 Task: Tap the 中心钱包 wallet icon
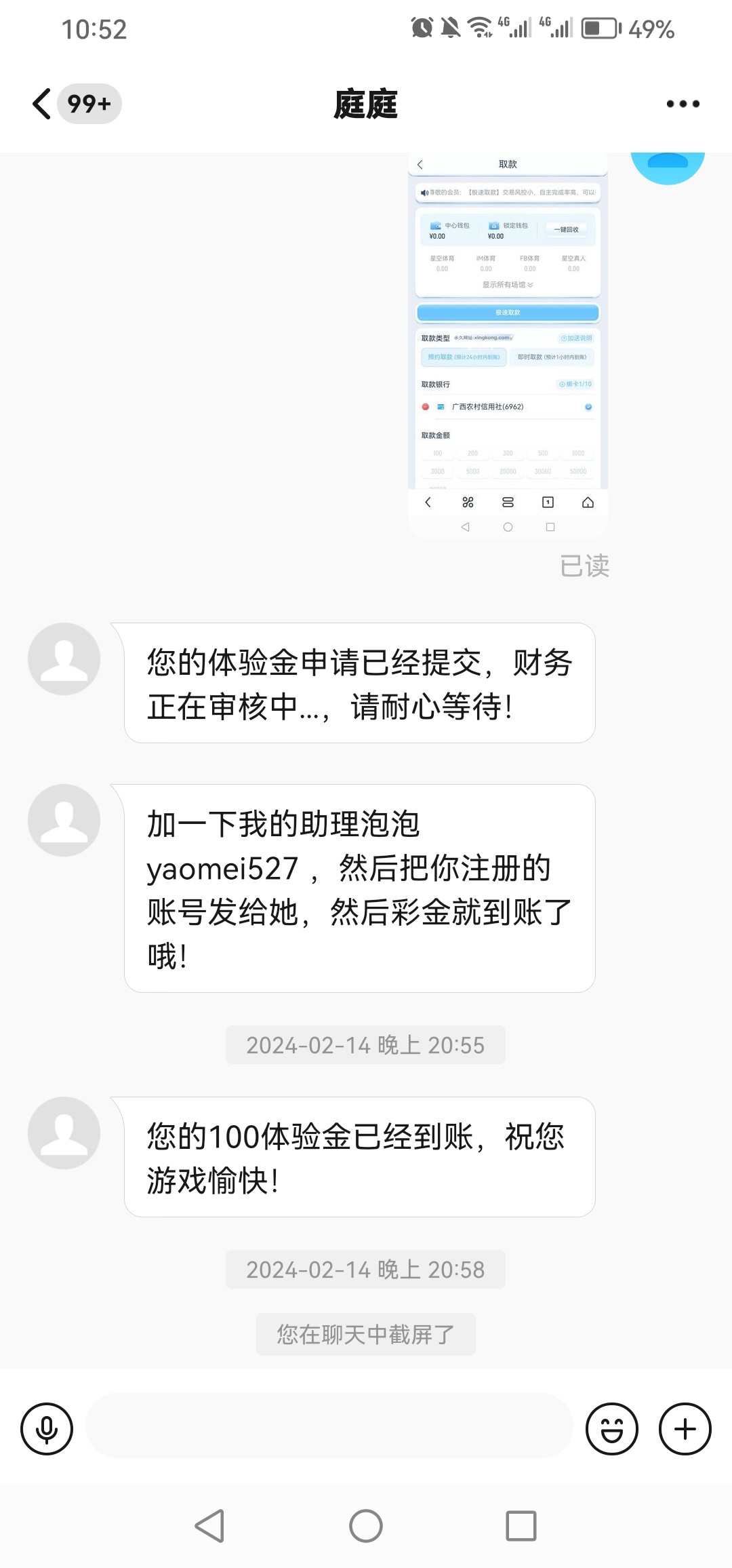435,225
